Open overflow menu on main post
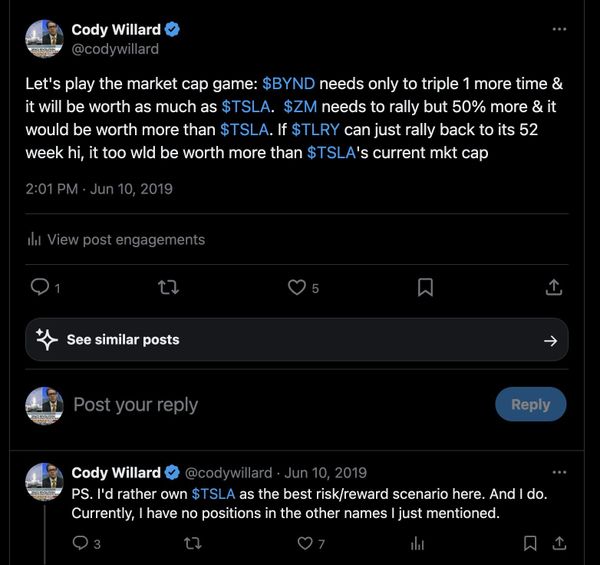 [x=559, y=29]
